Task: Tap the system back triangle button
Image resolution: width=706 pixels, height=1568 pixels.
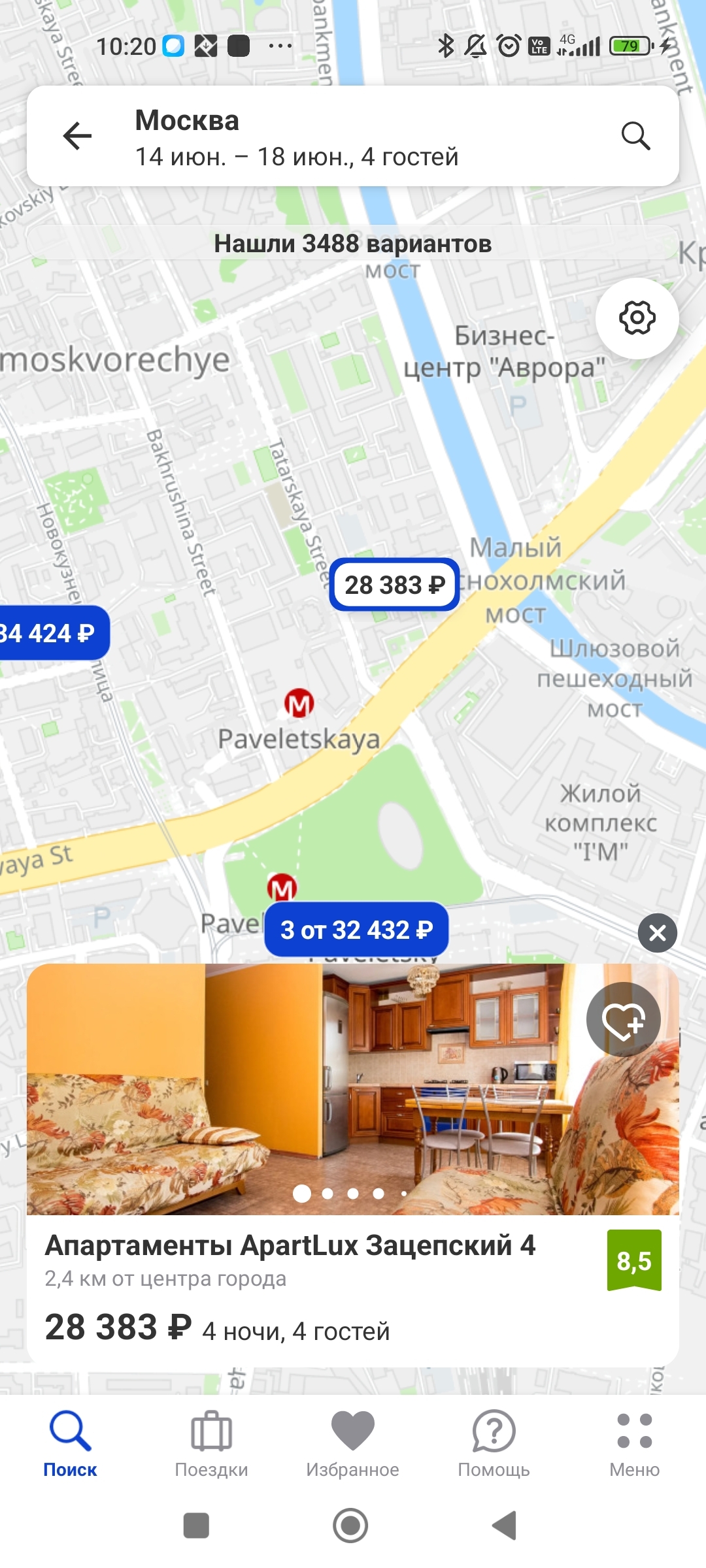Action: click(505, 1526)
